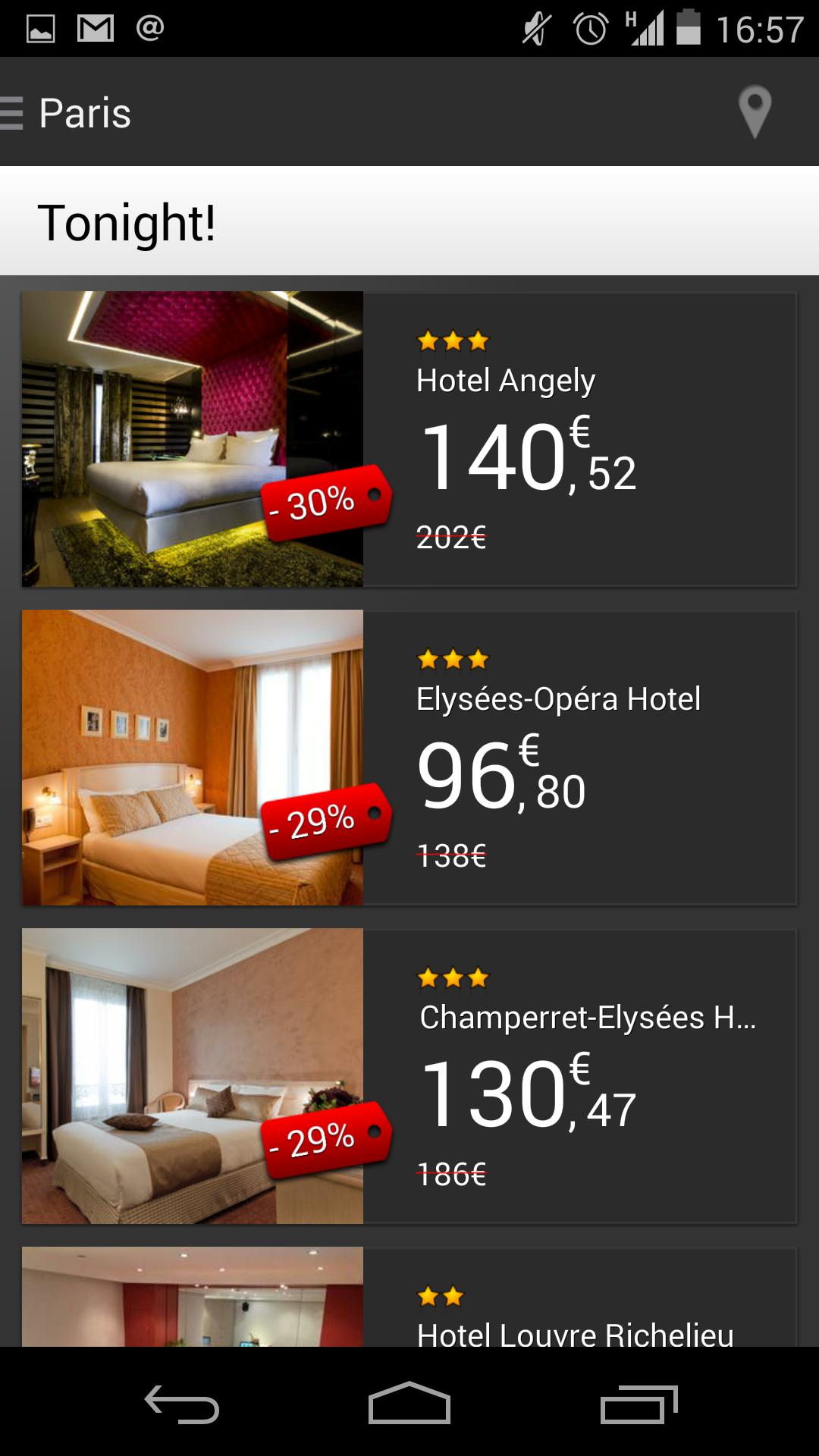
Task: Open Hotel Louvre Richelieu listing
Action: point(409,1298)
